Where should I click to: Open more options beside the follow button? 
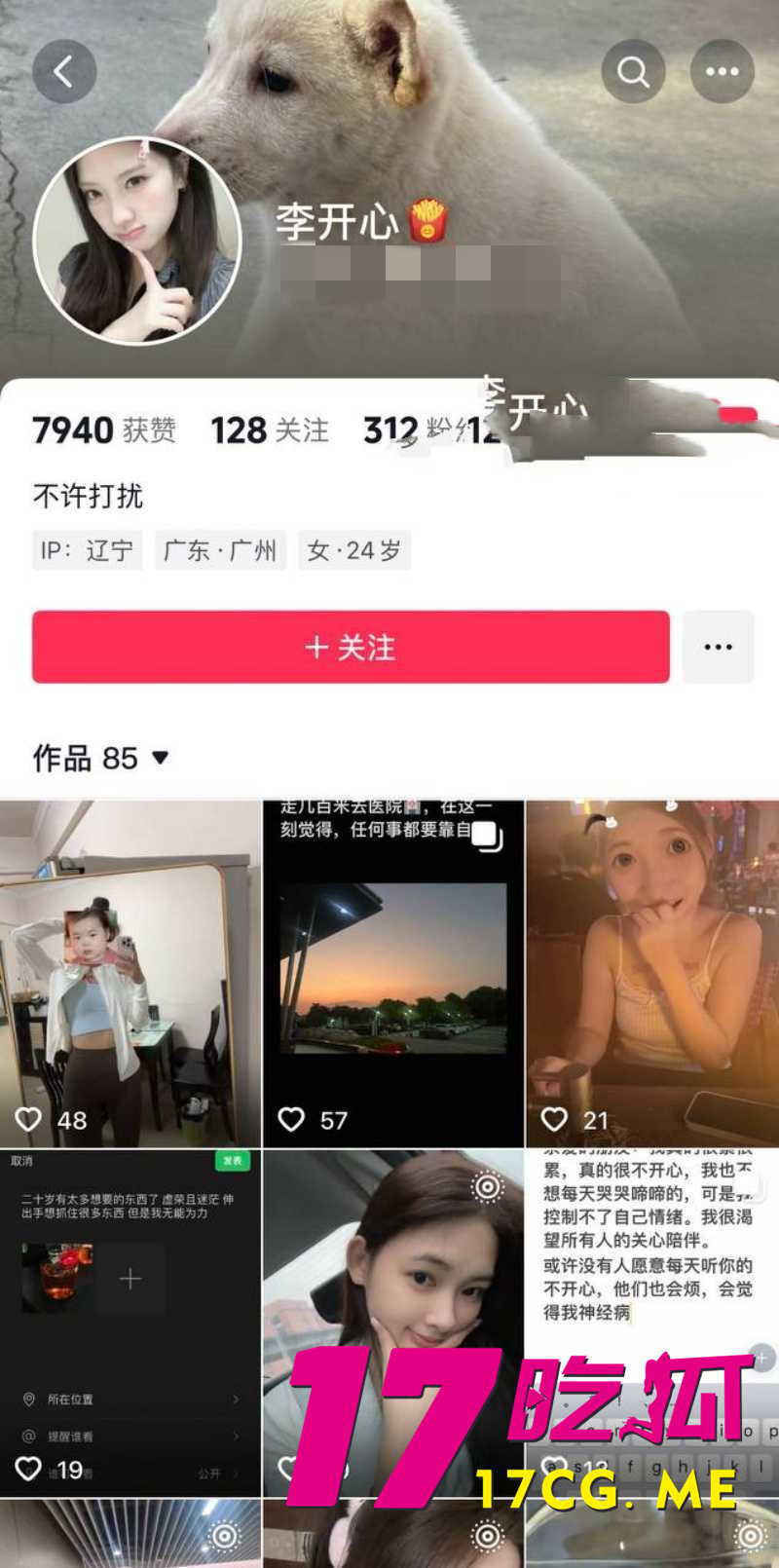(718, 647)
